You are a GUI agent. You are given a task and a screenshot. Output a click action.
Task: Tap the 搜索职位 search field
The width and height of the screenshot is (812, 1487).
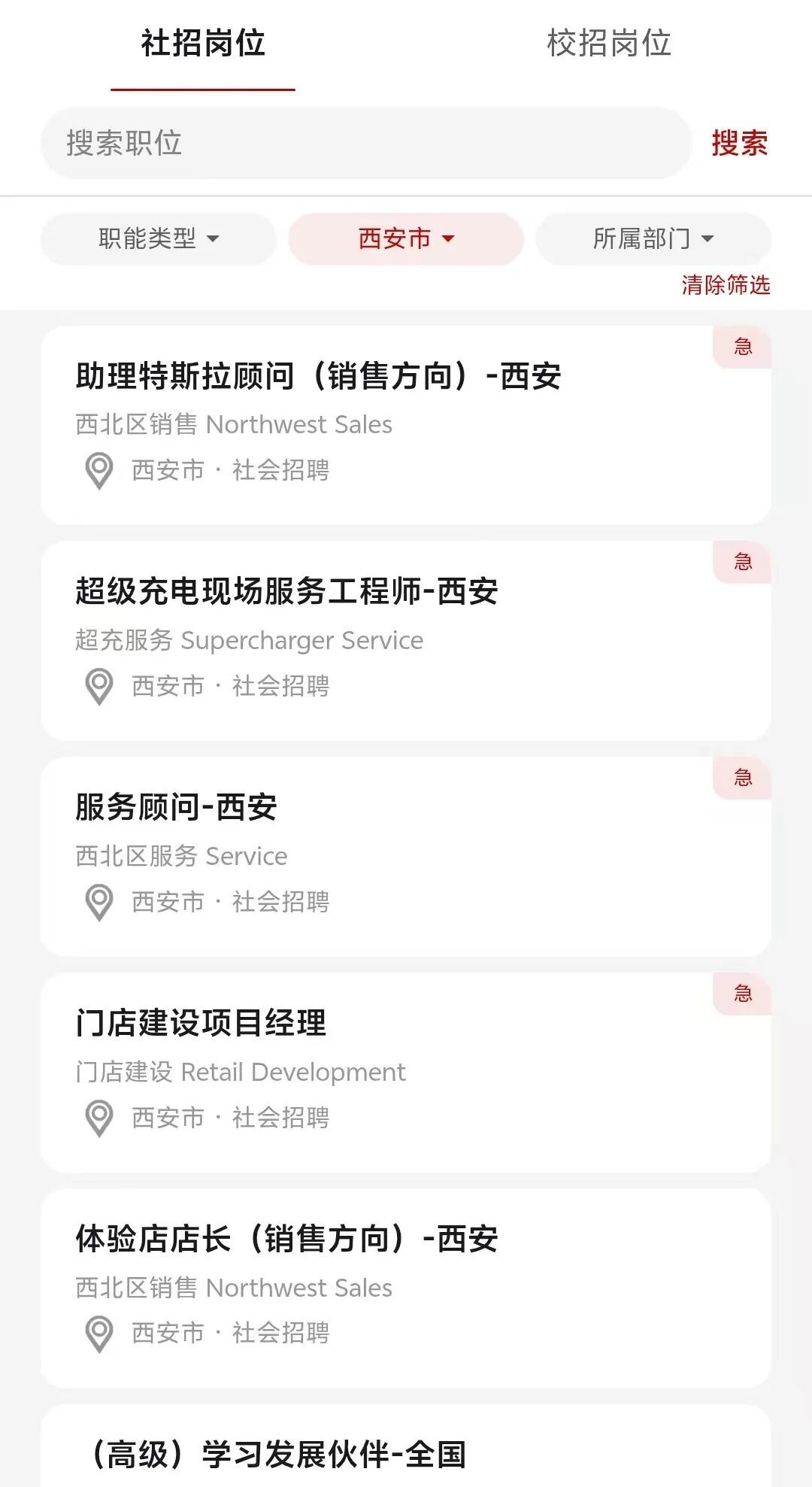click(366, 143)
